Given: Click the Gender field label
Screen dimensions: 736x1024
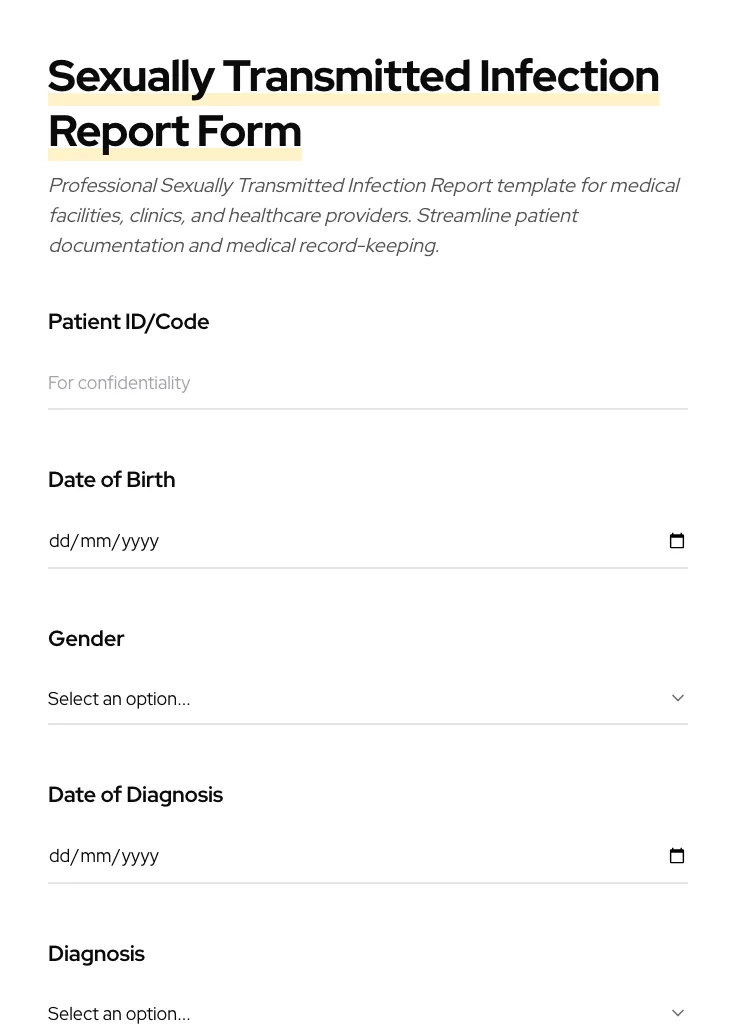Looking at the screenshot, I should 86,638.
